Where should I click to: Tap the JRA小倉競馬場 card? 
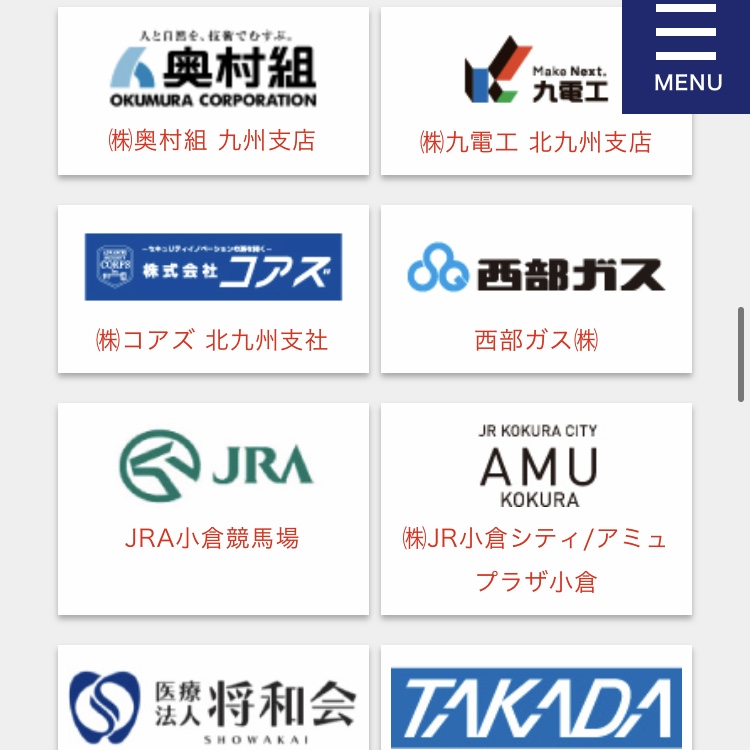[213, 508]
